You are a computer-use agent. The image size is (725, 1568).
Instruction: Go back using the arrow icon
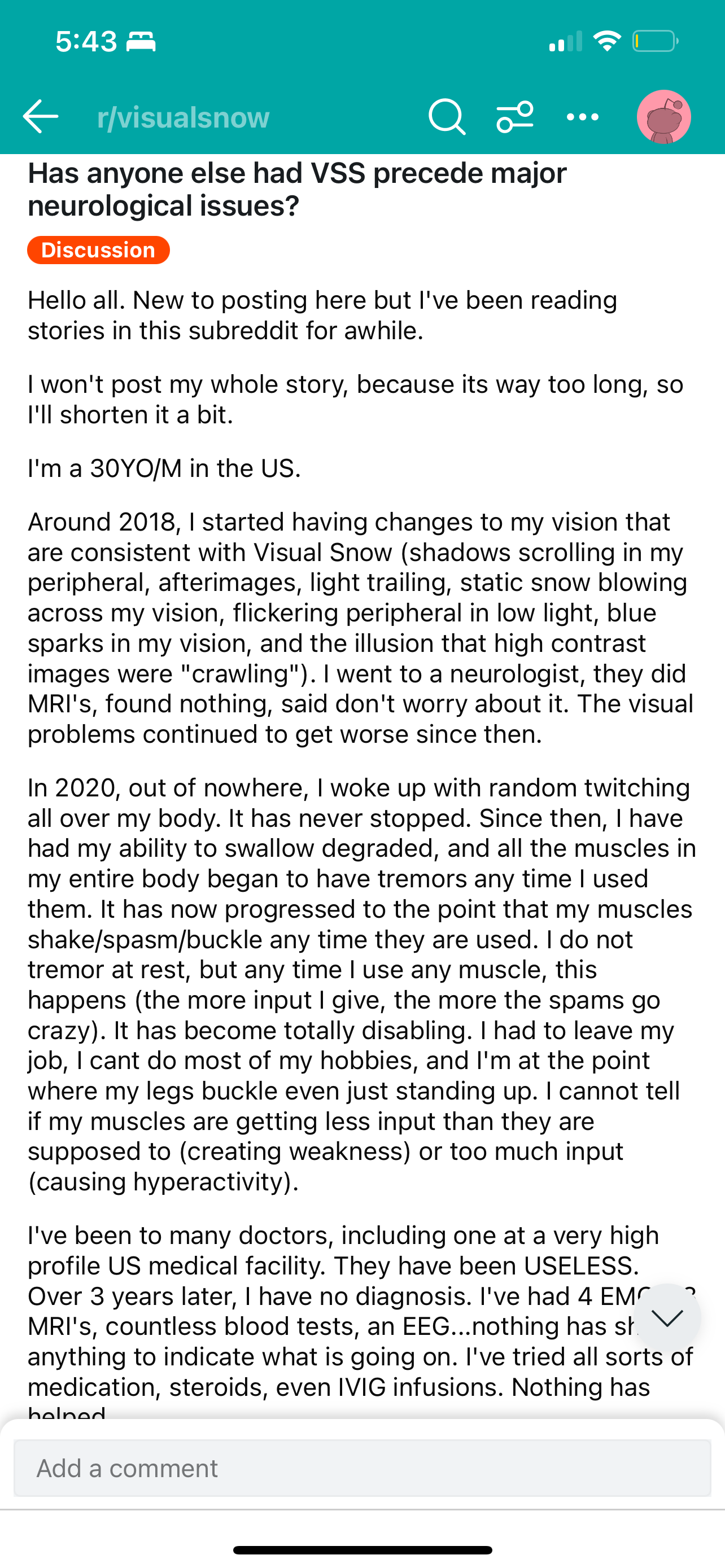point(40,116)
